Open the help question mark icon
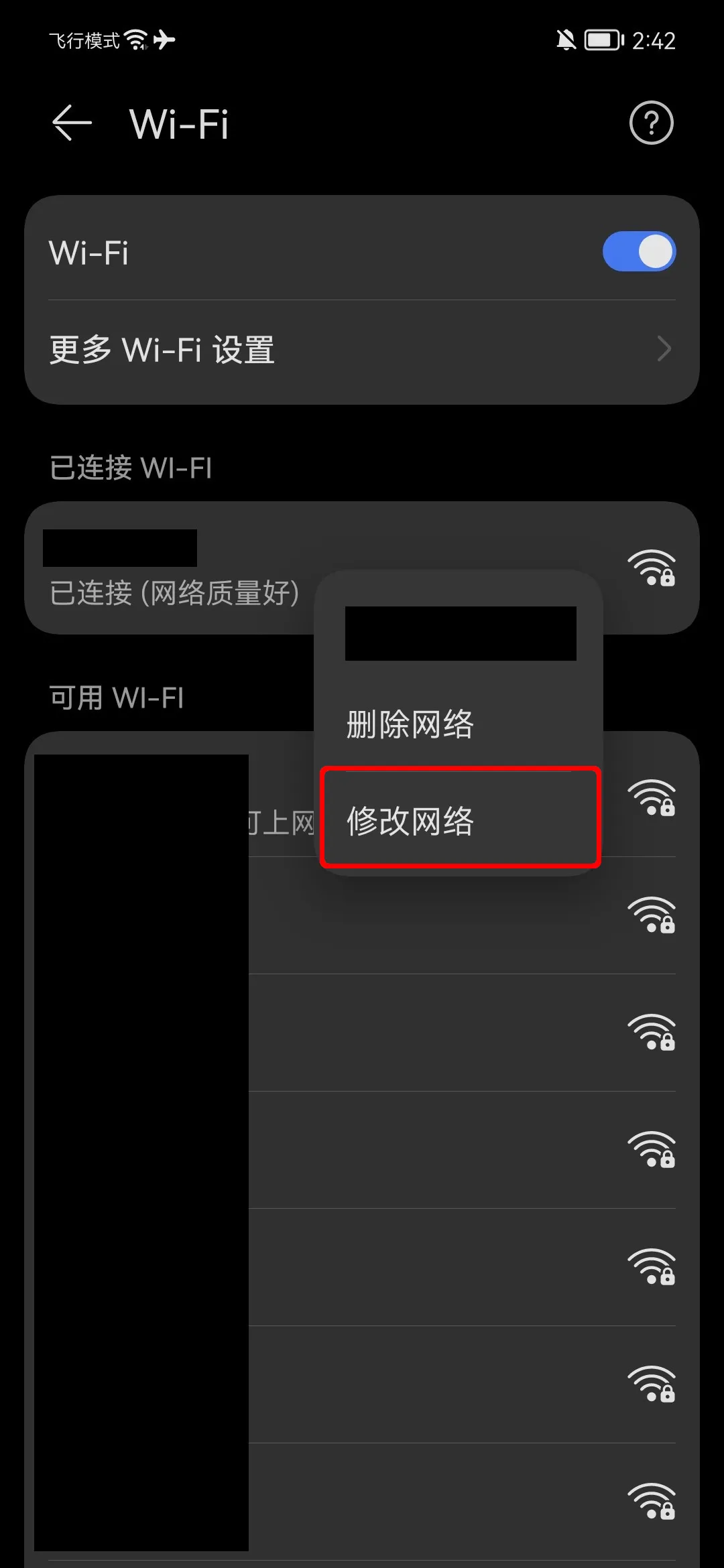This screenshot has height=1568, width=724. pyautogui.click(x=650, y=123)
